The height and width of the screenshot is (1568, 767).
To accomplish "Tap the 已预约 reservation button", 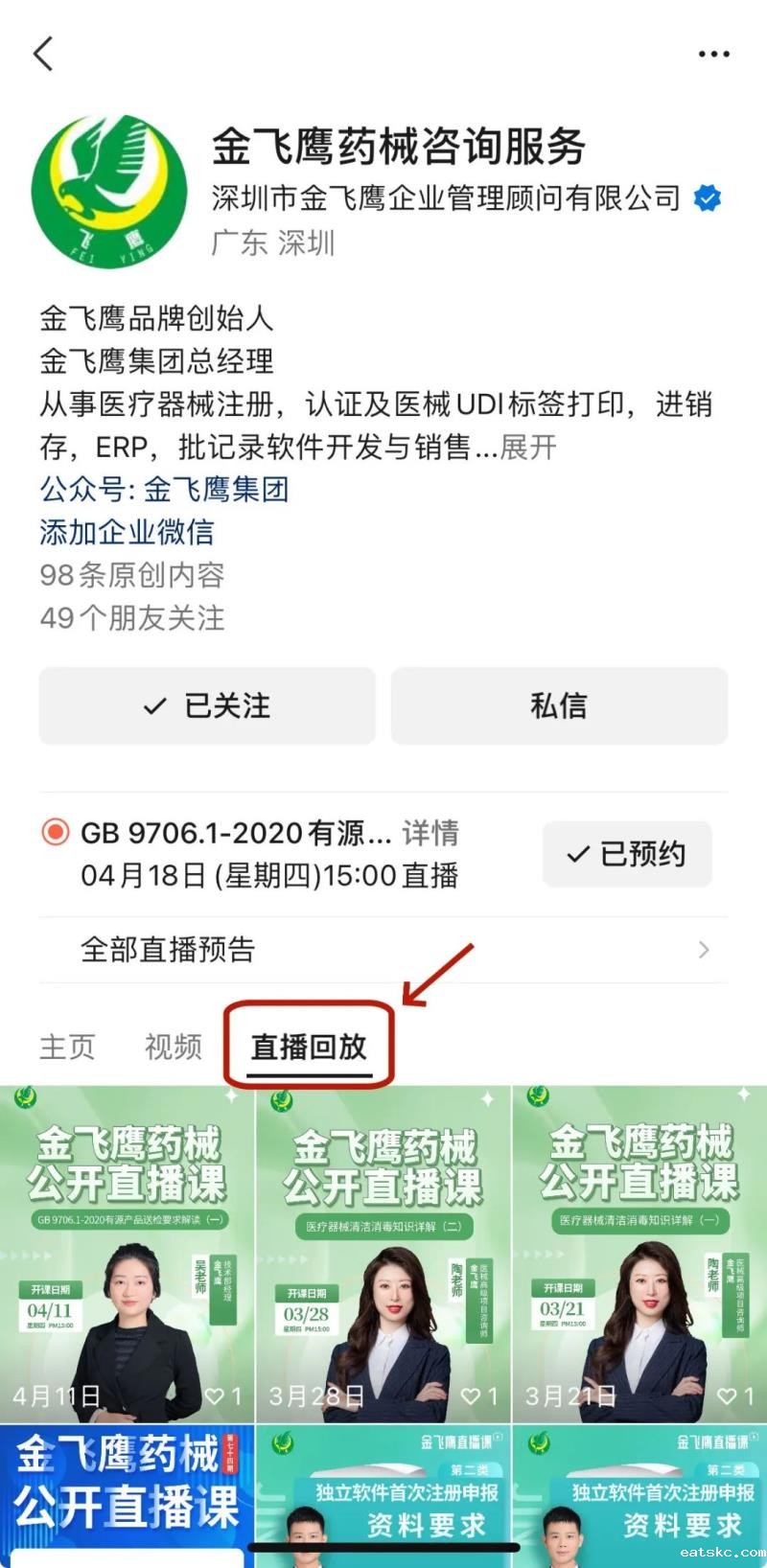I will (x=627, y=853).
